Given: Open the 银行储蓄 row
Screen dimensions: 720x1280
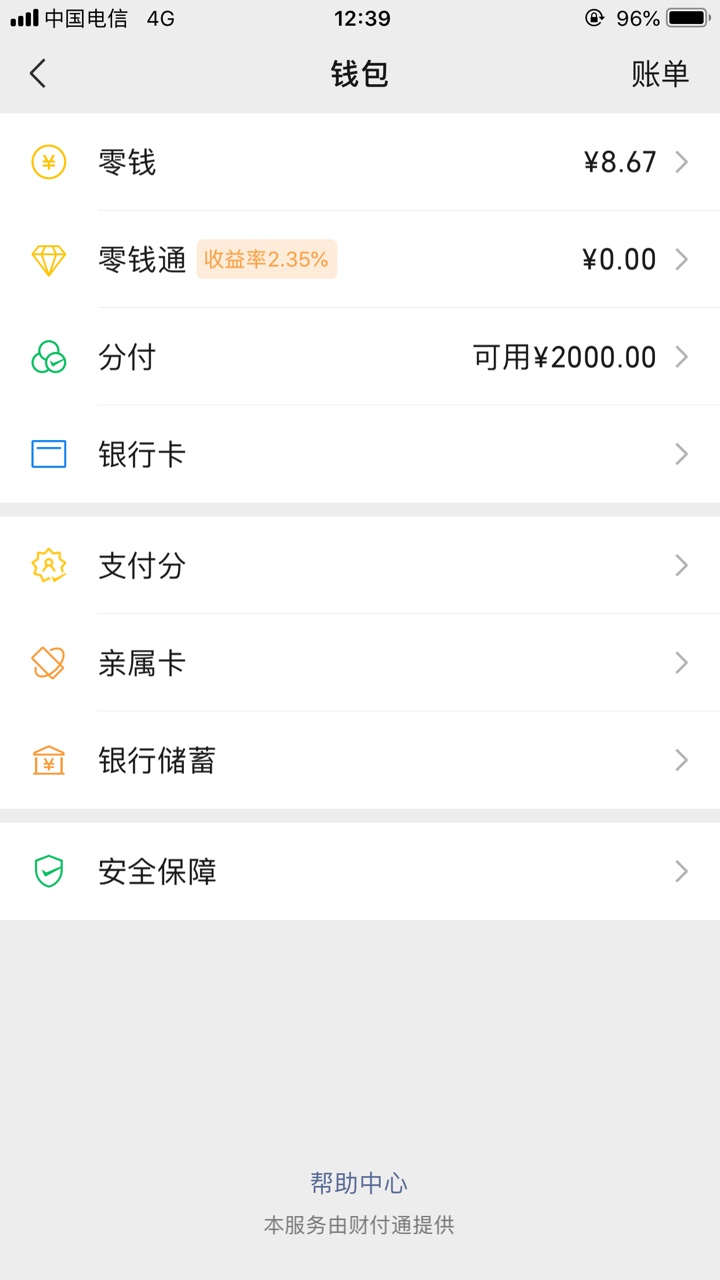Looking at the screenshot, I should point(360,760).
